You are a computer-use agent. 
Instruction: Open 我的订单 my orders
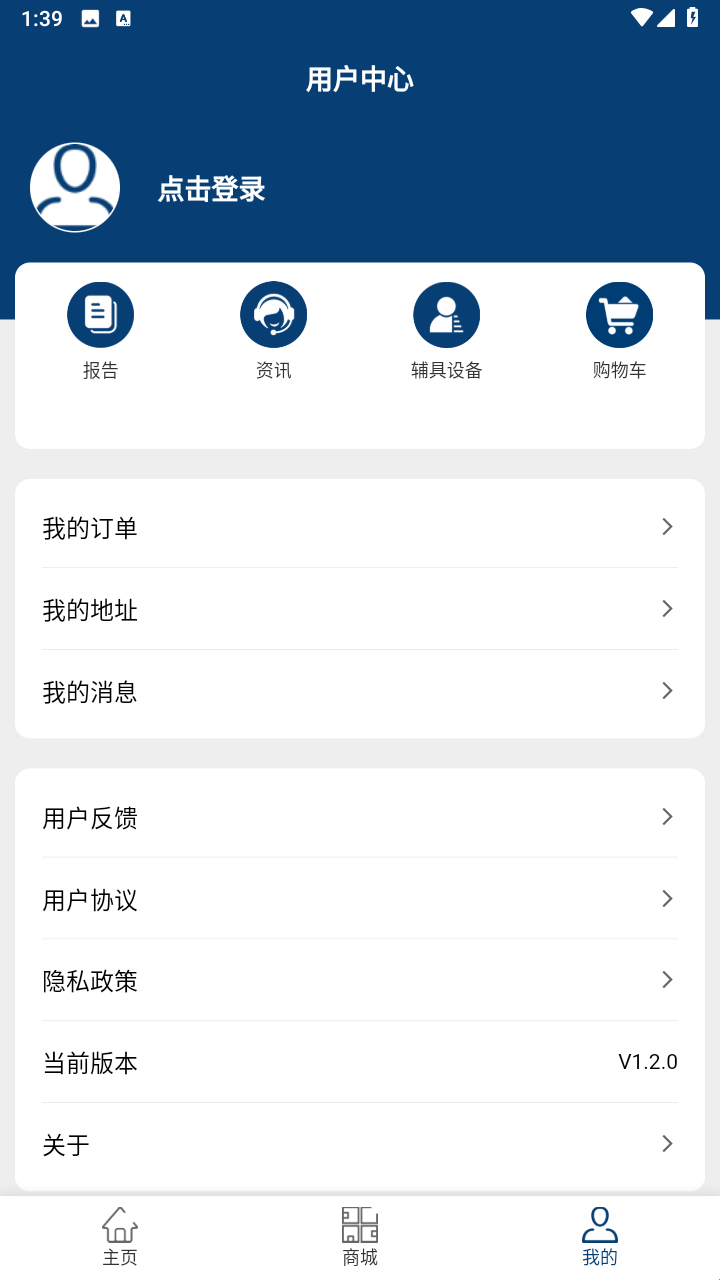coord(360,527)
